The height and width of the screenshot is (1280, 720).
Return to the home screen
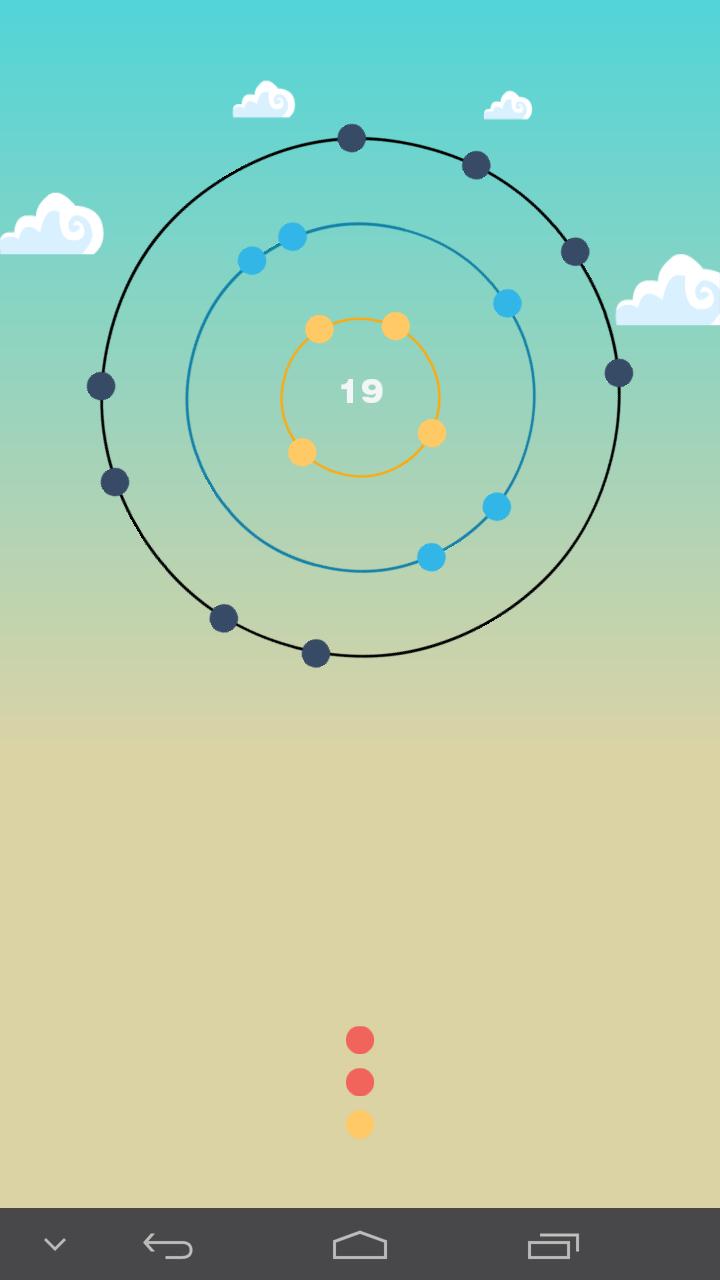(x=360, y=1245)
